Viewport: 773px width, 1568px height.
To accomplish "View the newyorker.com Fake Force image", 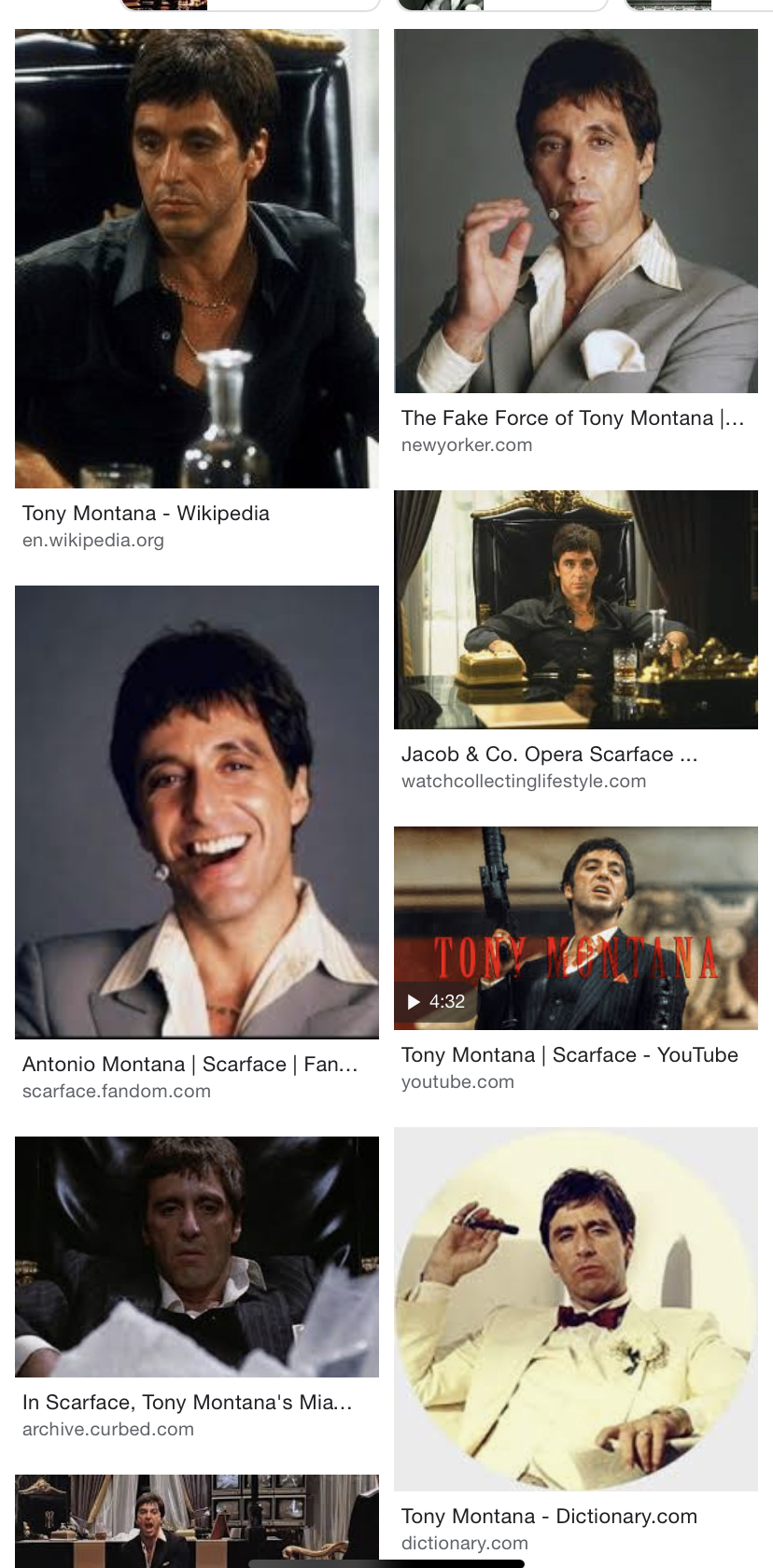I will click(x=575, y=211).
